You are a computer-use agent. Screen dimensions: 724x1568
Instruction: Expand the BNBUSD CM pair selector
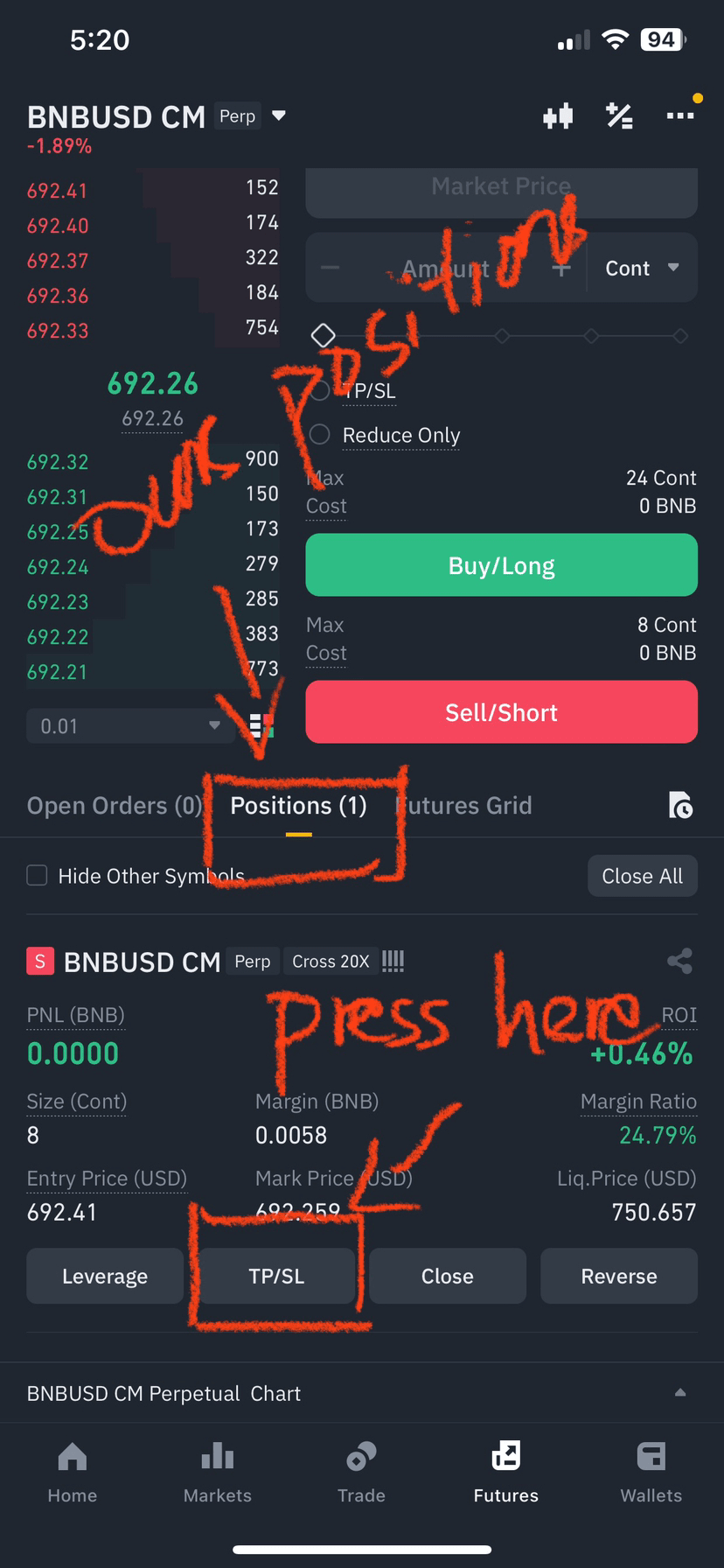[x=279, y=115]
